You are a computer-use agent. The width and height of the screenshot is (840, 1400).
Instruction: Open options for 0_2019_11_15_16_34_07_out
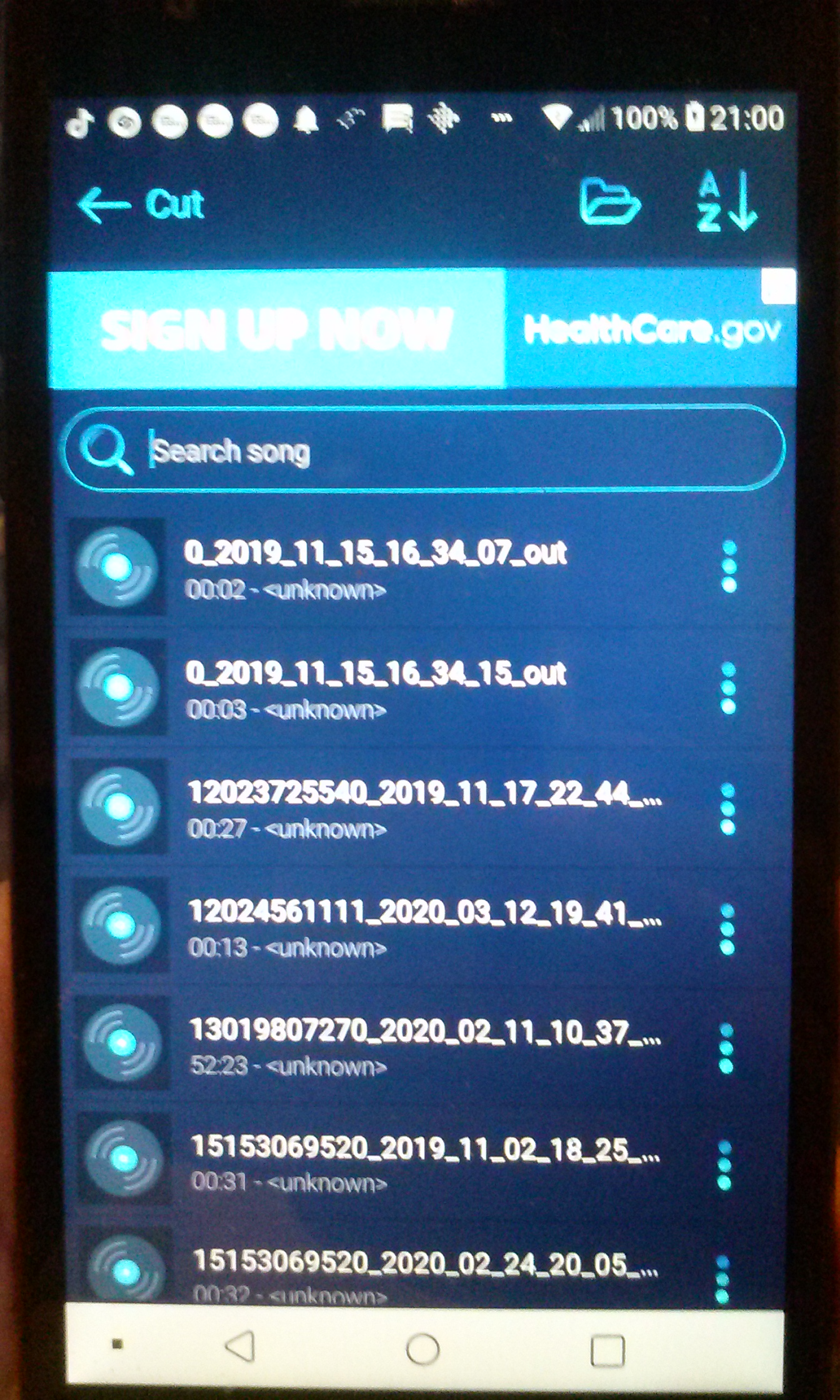[x=729, y=567]
